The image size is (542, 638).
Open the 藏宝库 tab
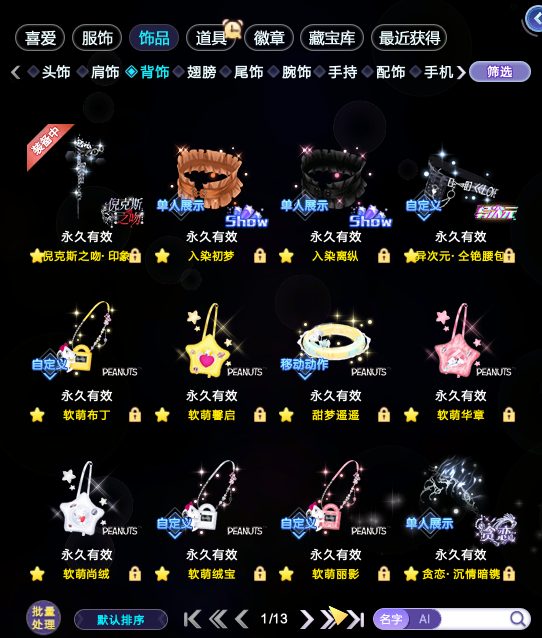(332, 38)
